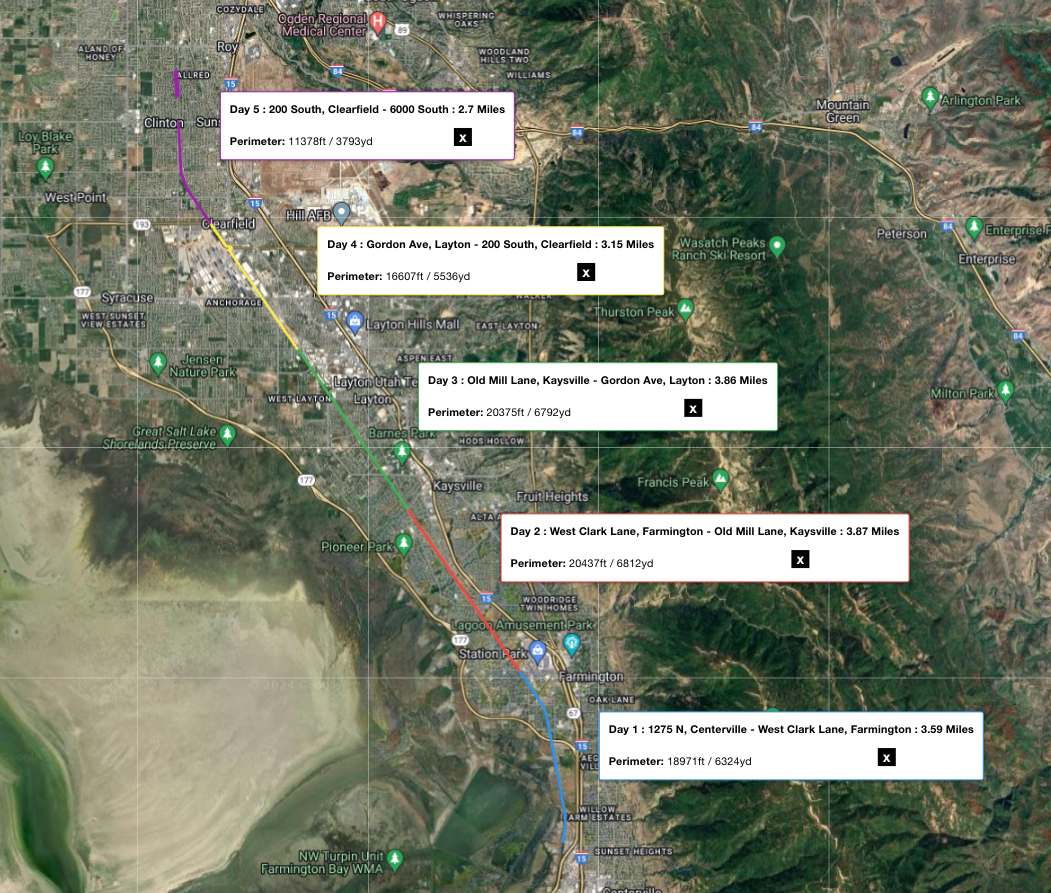The image size is (1051, 893).
Task: Open the Jensen Nature Park marker
Action: coord(157,360)
